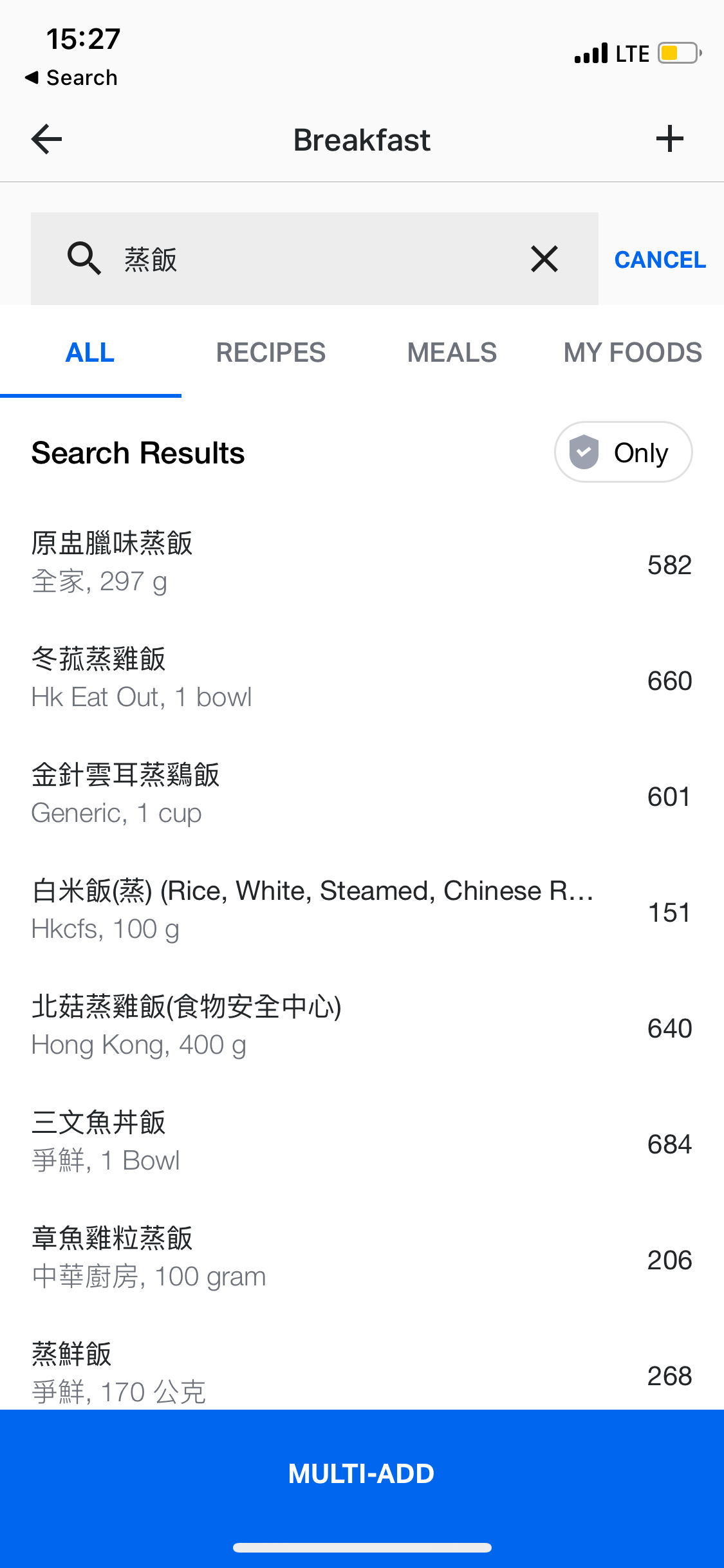The image size is (724, 1568).
Task: Cancel the food search
Action: (660, 259)
